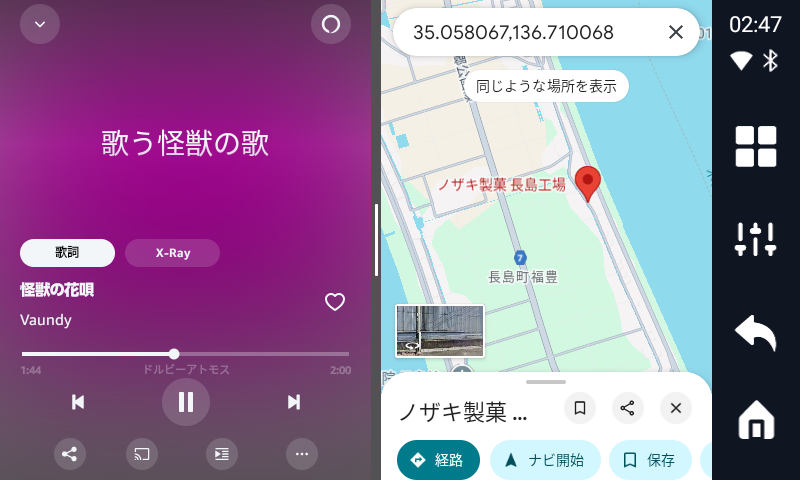Start 経路 directions to ノザキ製菓
The image size is (800, 480).
[438, 460]
